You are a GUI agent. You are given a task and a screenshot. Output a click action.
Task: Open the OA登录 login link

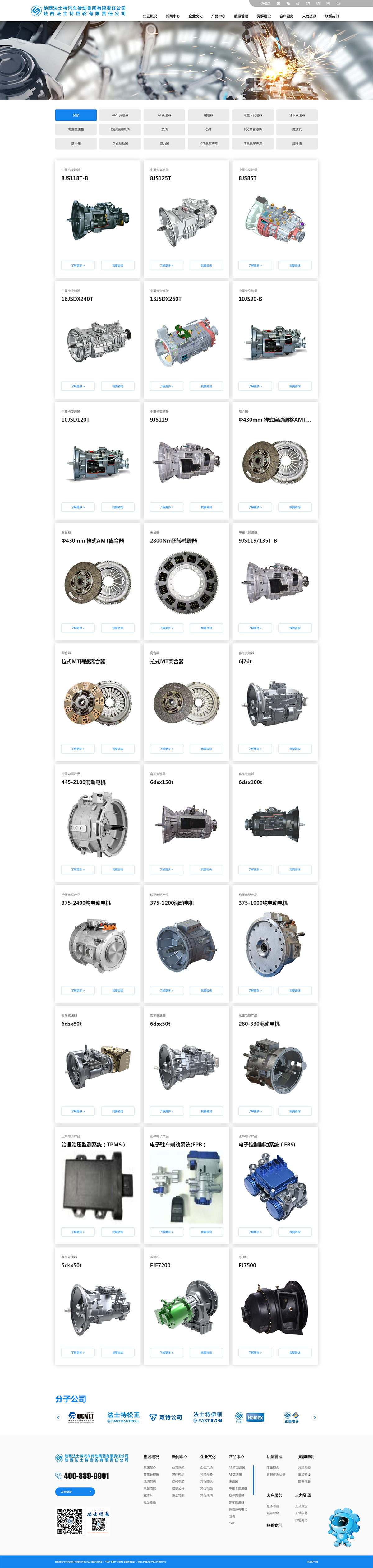click(x=266, y=3)
